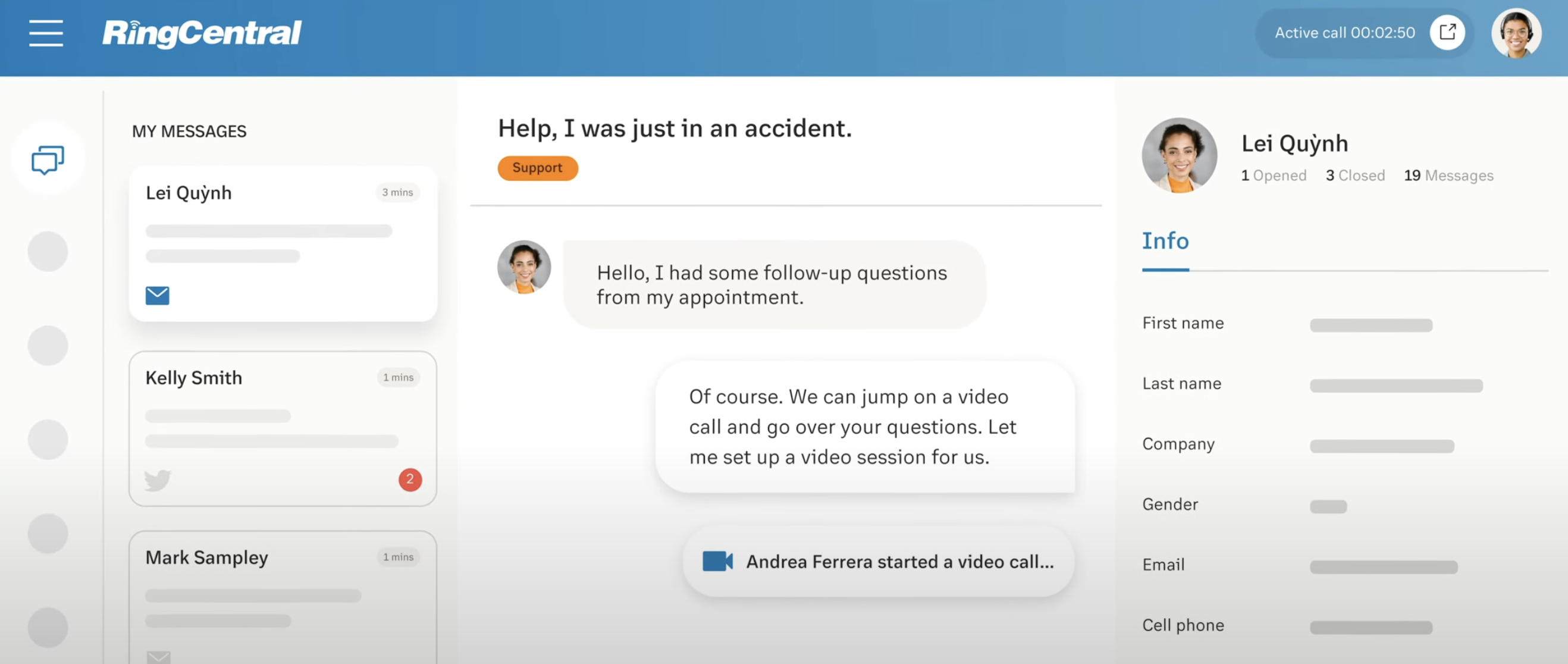This screenshot has height=664, width=1568.
Task: Open the Kelly Smith message card
Action: click(283, 428)
